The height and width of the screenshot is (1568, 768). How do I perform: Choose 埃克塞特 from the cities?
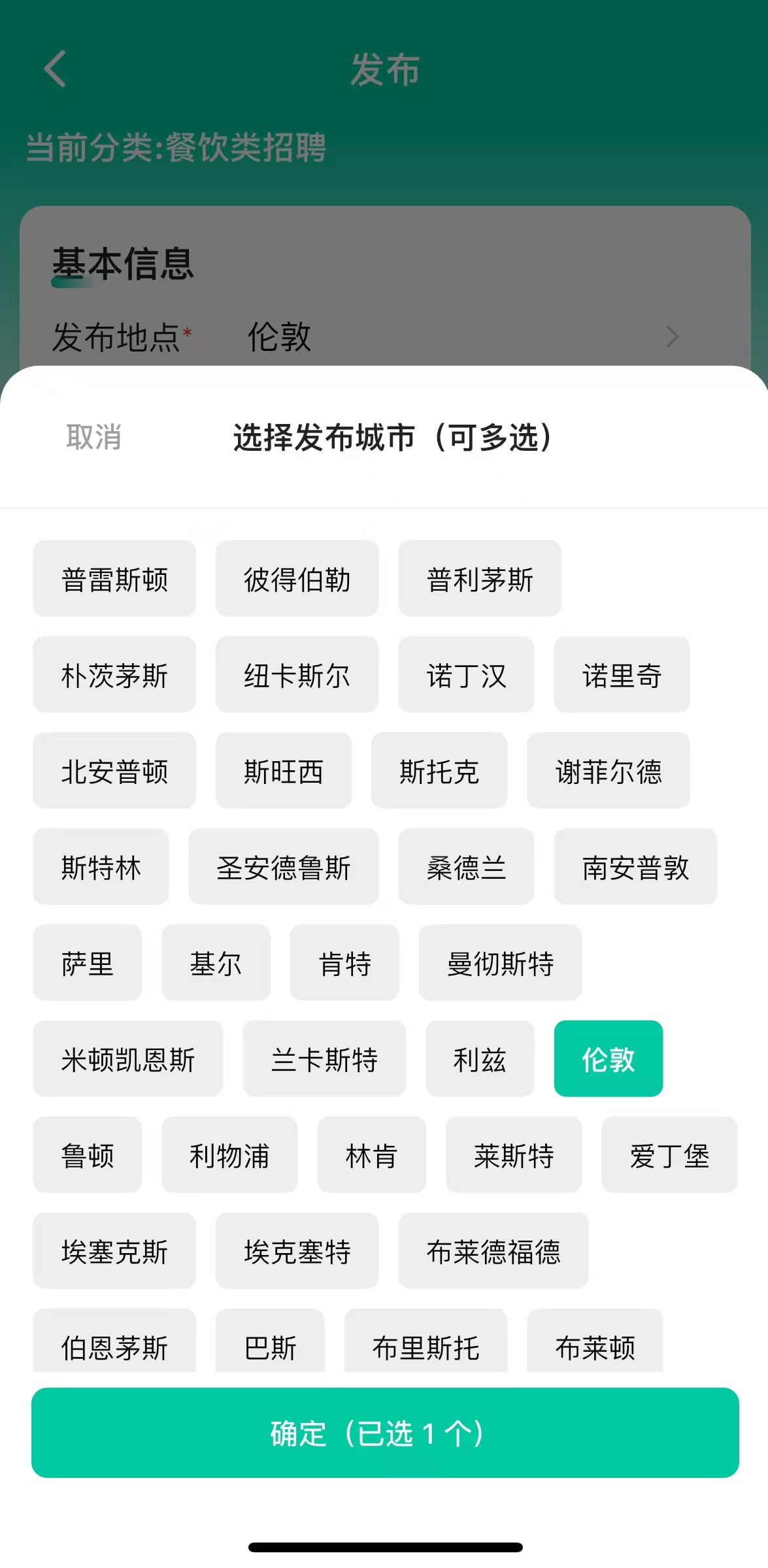tap(297, 1250)
